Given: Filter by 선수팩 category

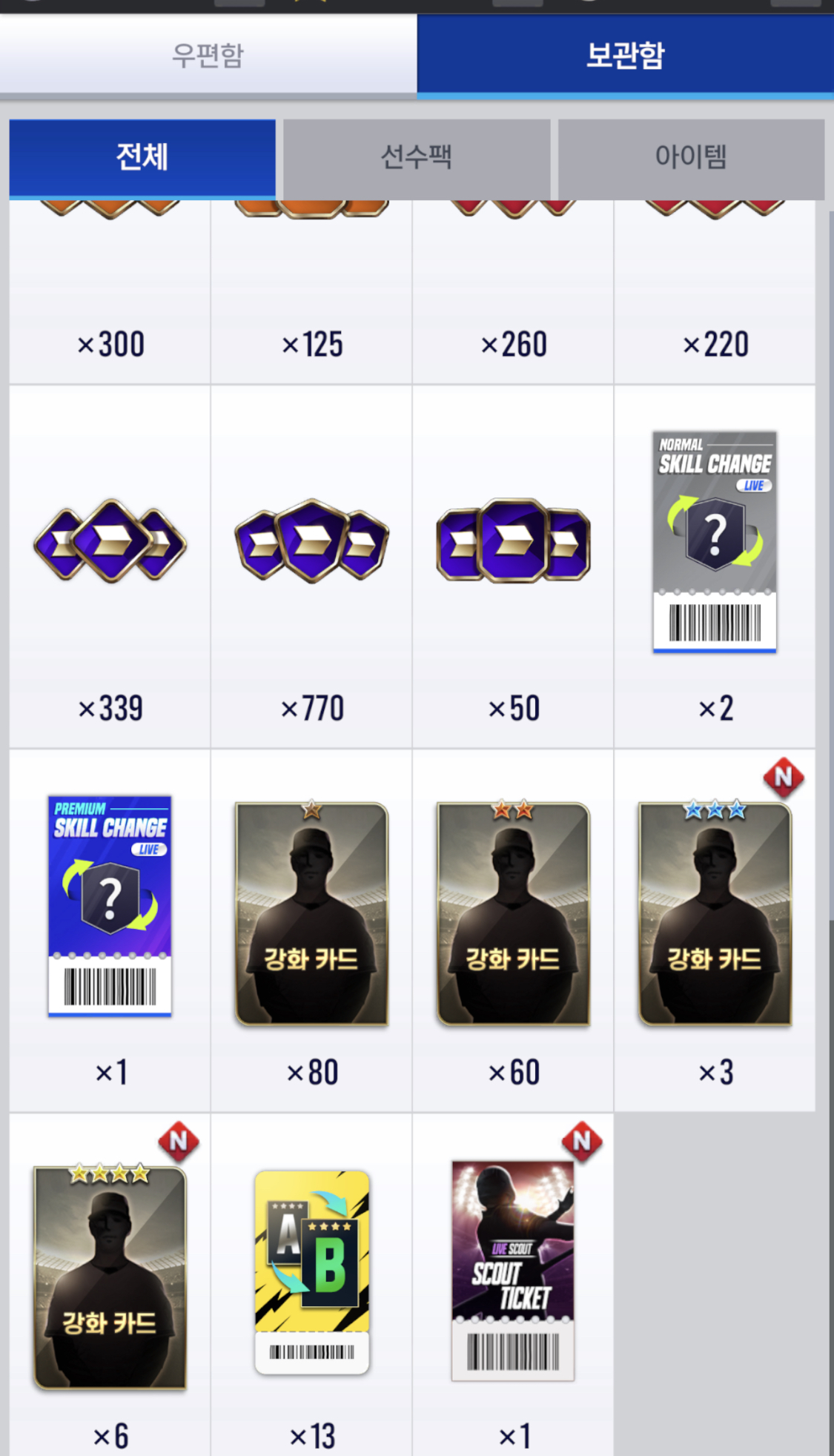Looking at the screenshot, I should click(417, 158).
